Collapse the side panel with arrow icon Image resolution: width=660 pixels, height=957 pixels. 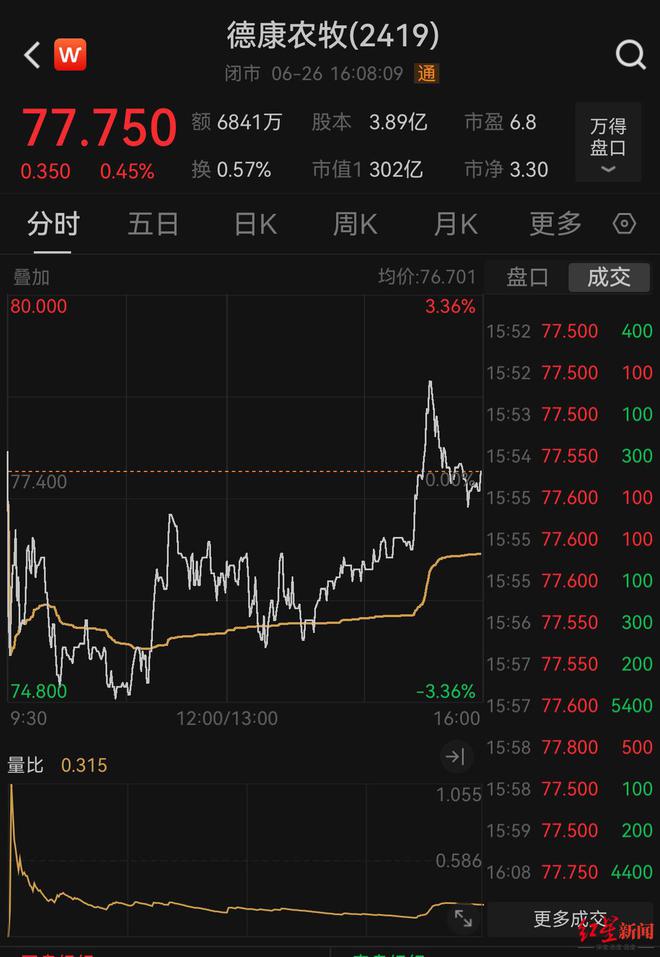coord(455,757)
